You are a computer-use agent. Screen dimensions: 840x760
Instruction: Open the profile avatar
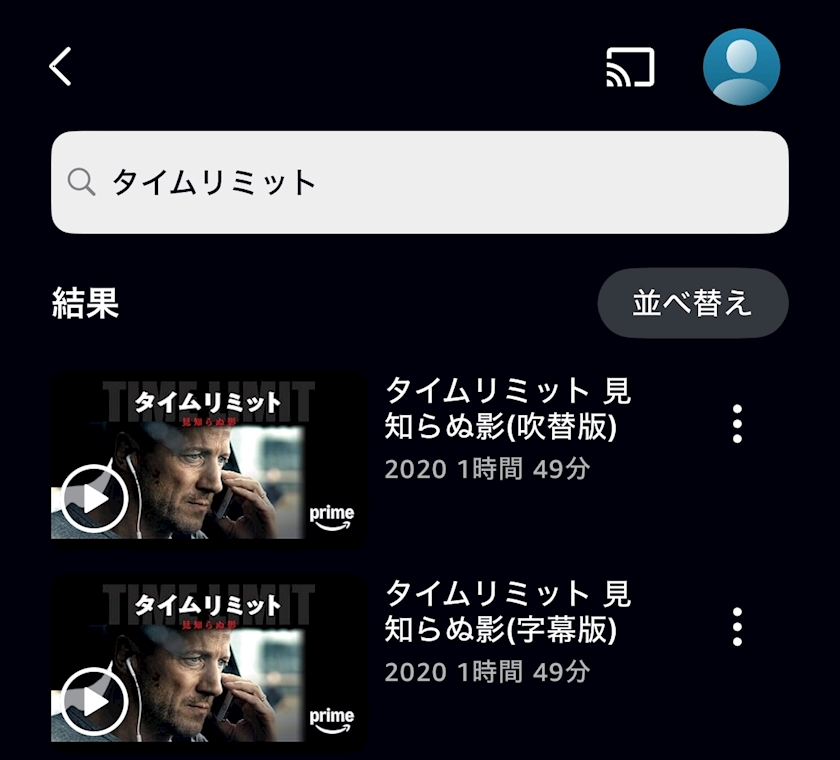click(x=741, y=67)
